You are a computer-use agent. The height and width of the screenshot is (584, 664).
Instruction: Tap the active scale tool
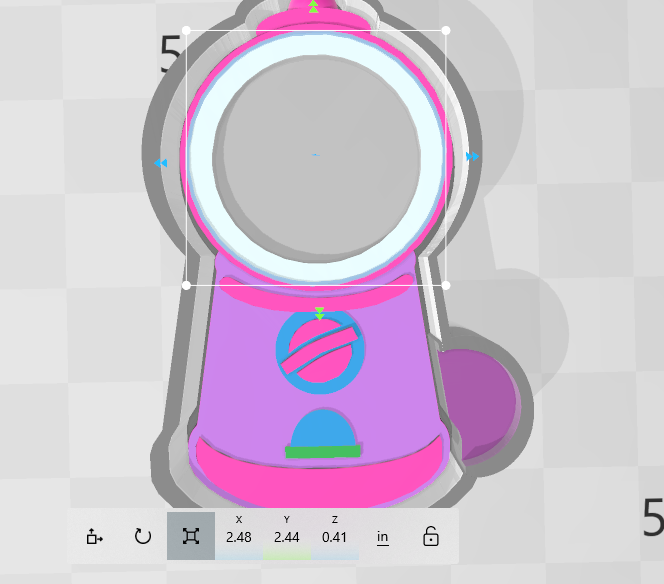[190, 536]
